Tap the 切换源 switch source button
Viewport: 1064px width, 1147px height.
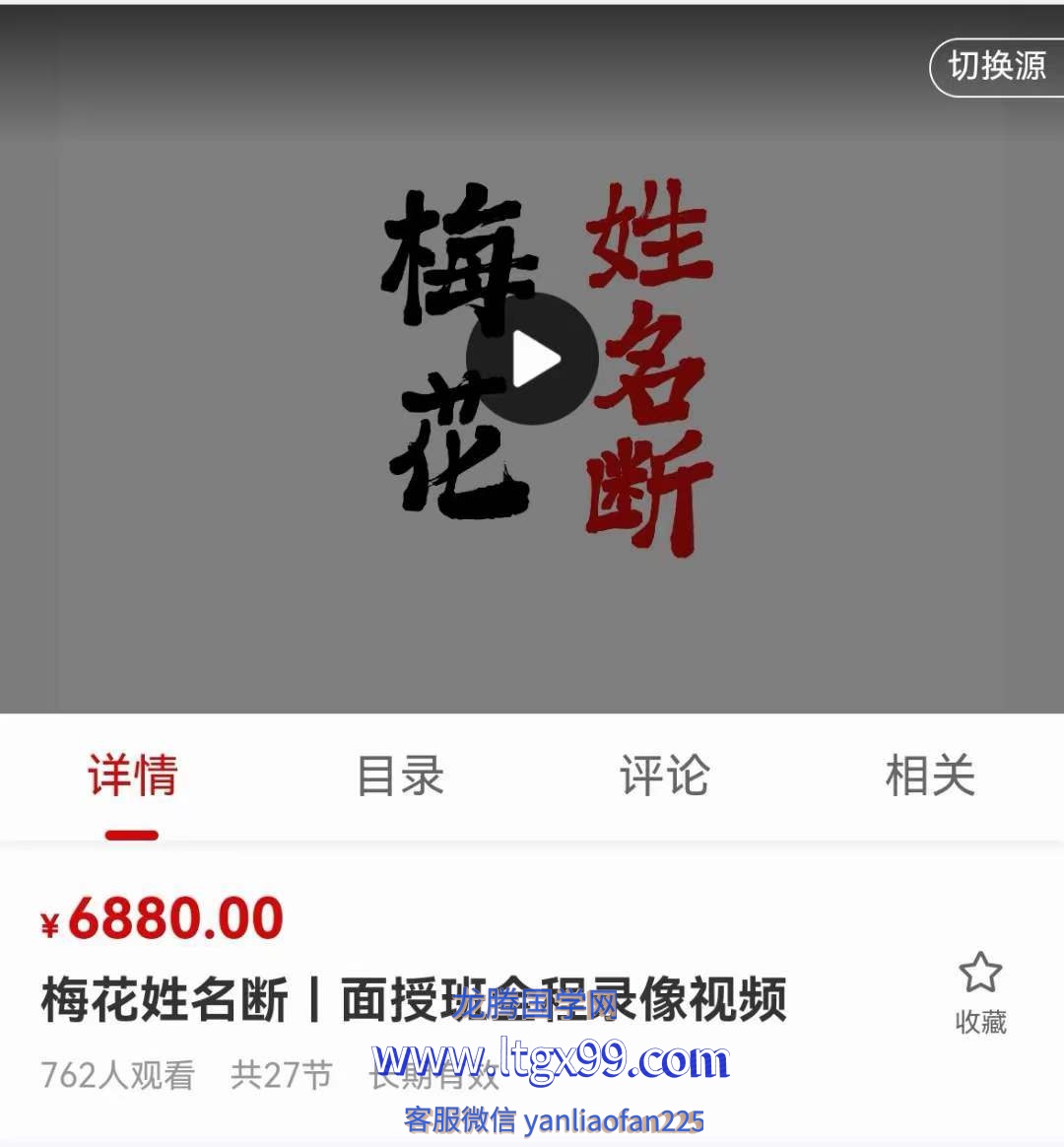(996, 67)
